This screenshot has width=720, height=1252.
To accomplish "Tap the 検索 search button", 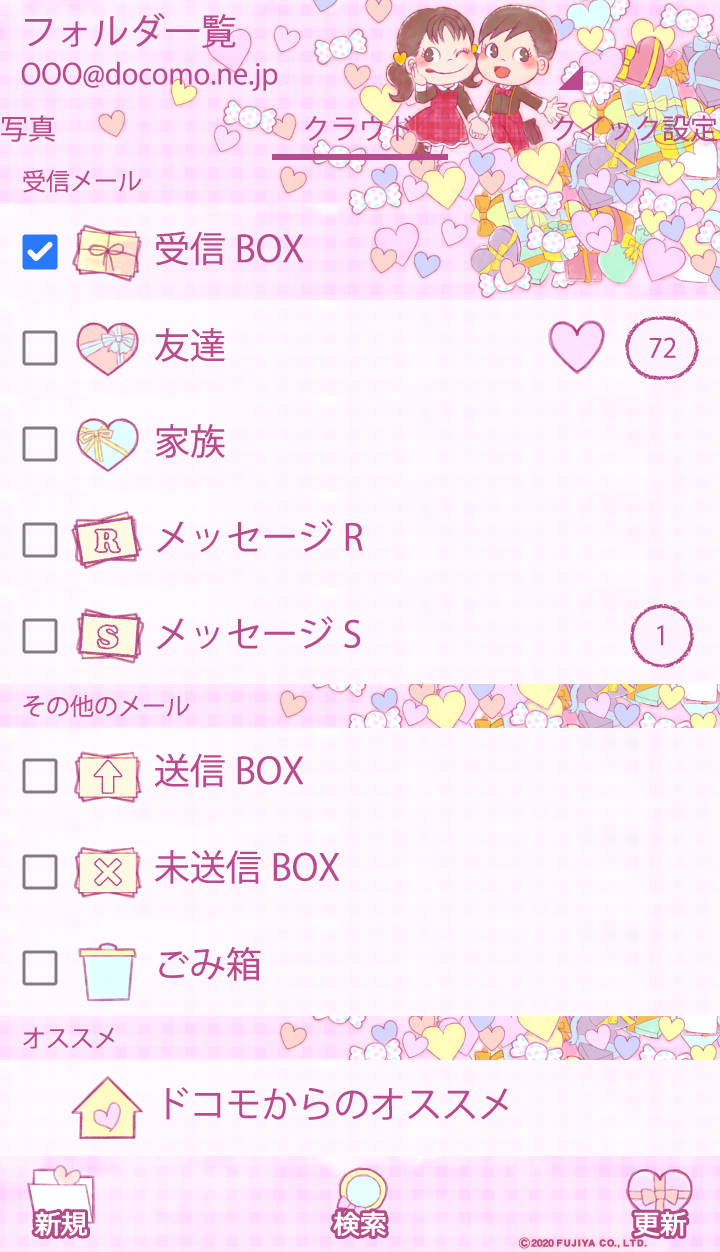I will coord(360,1204).
